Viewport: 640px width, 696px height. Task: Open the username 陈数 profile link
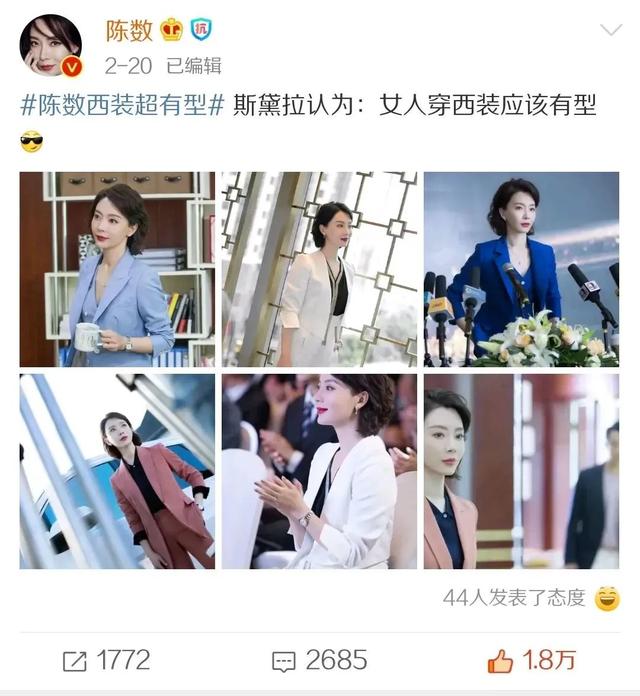point(130,31)
